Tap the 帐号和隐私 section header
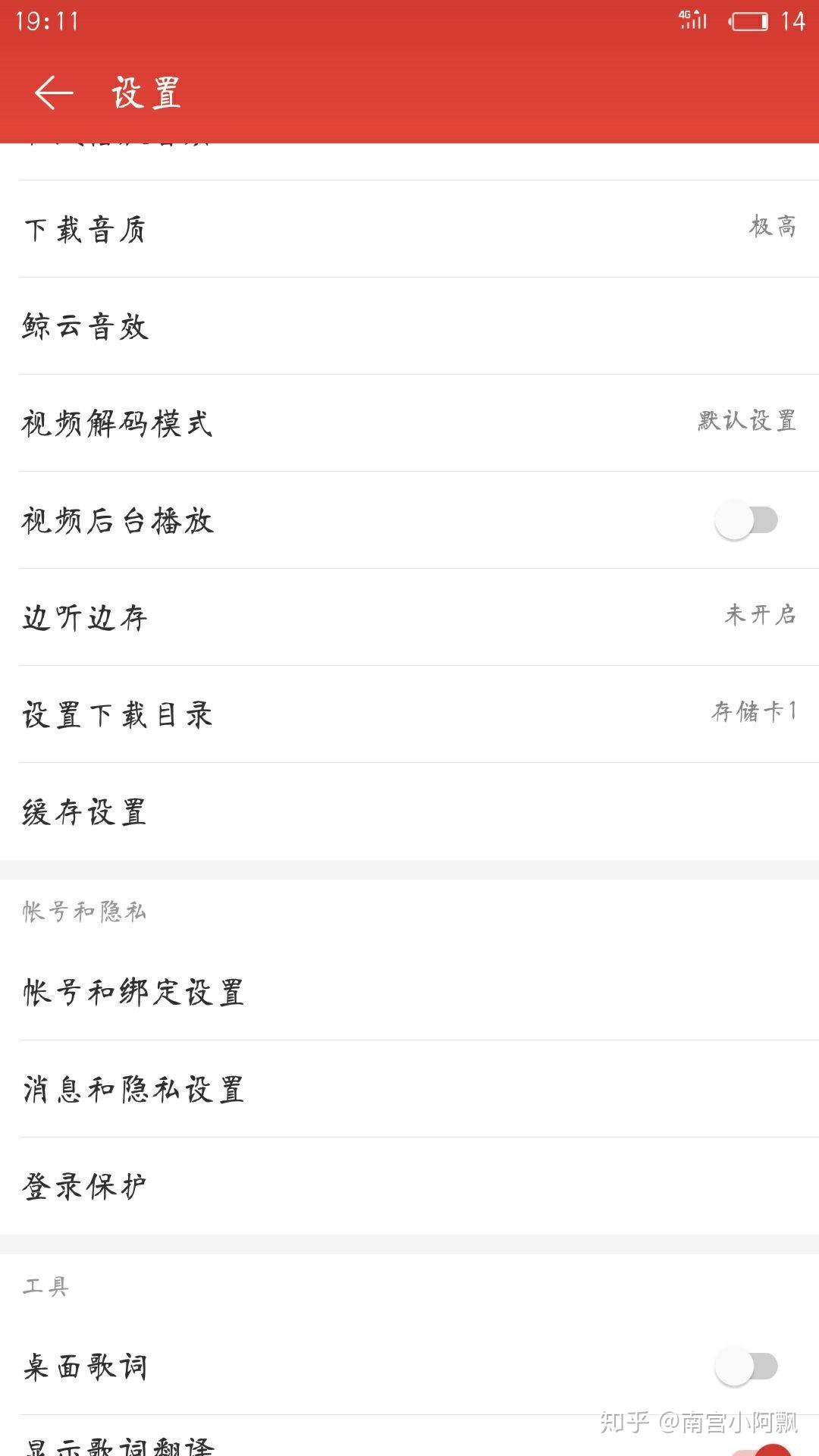This screenshot has width=819, height=1456. pos(83,912)
